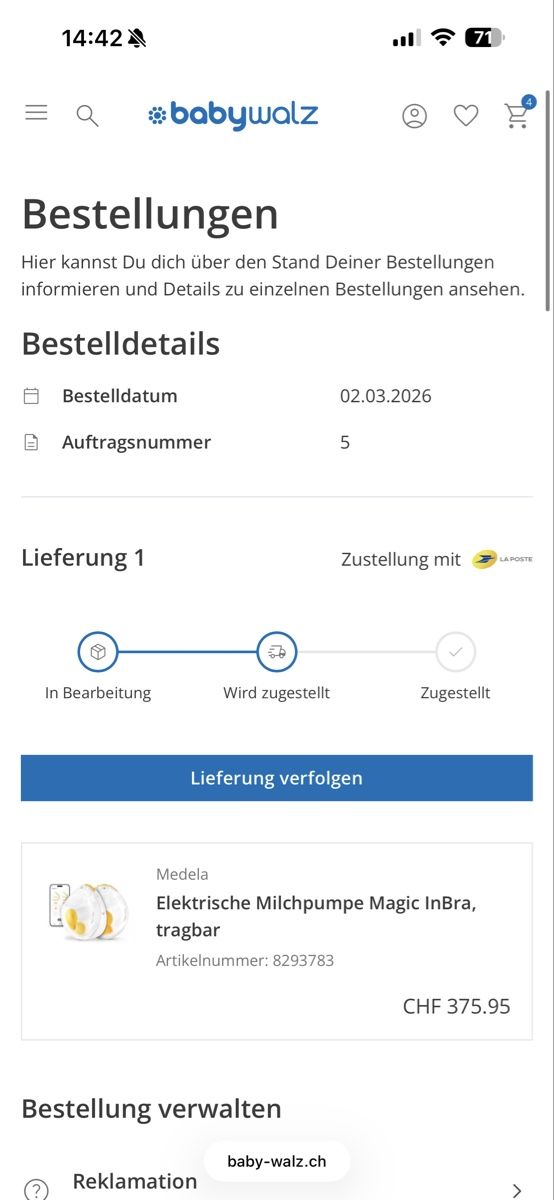
Task: Open the Medela Milchpumpe product card
Action: (x=277, y=942)
